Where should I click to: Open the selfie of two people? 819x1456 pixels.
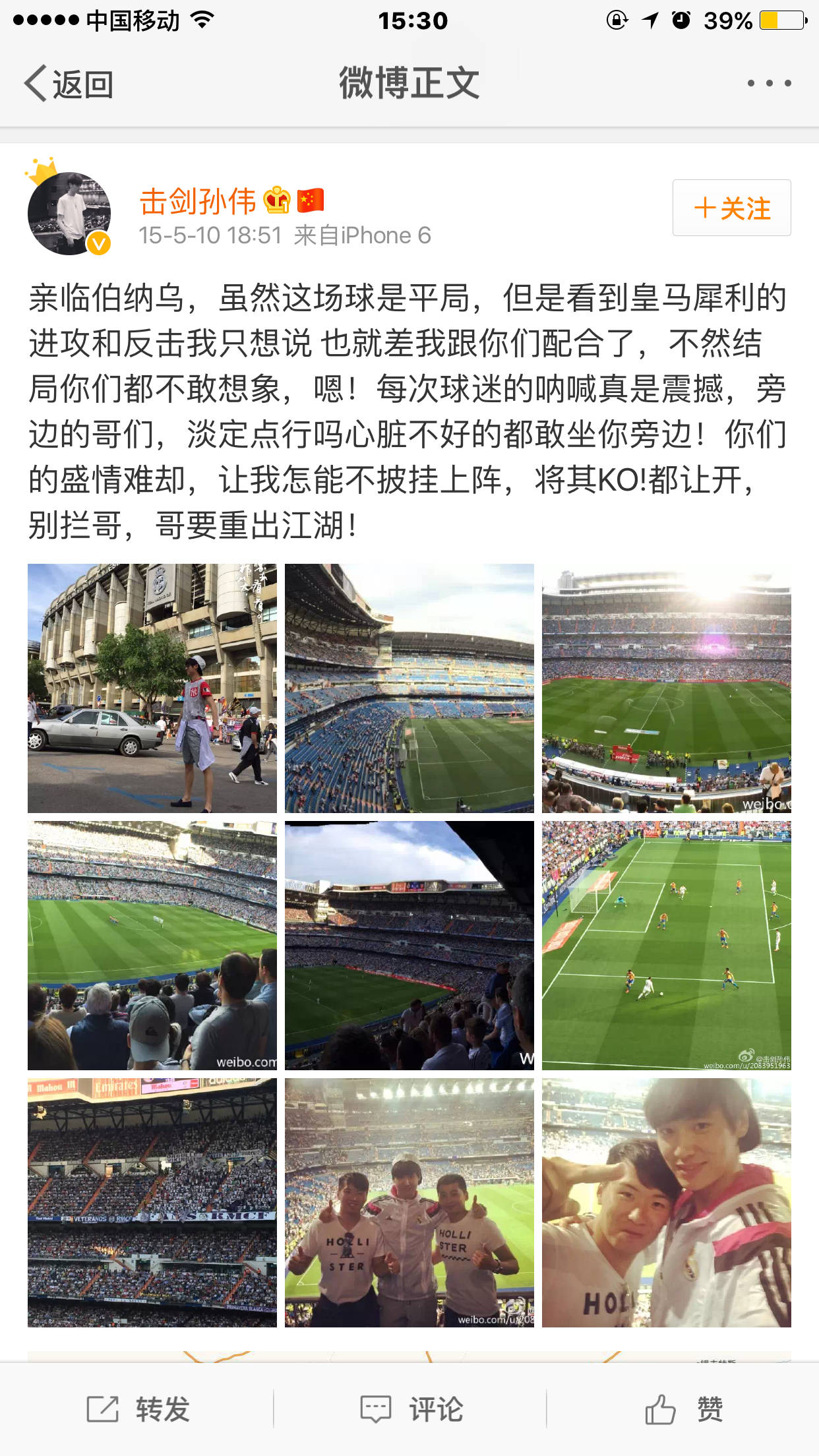click(666, 1202)
